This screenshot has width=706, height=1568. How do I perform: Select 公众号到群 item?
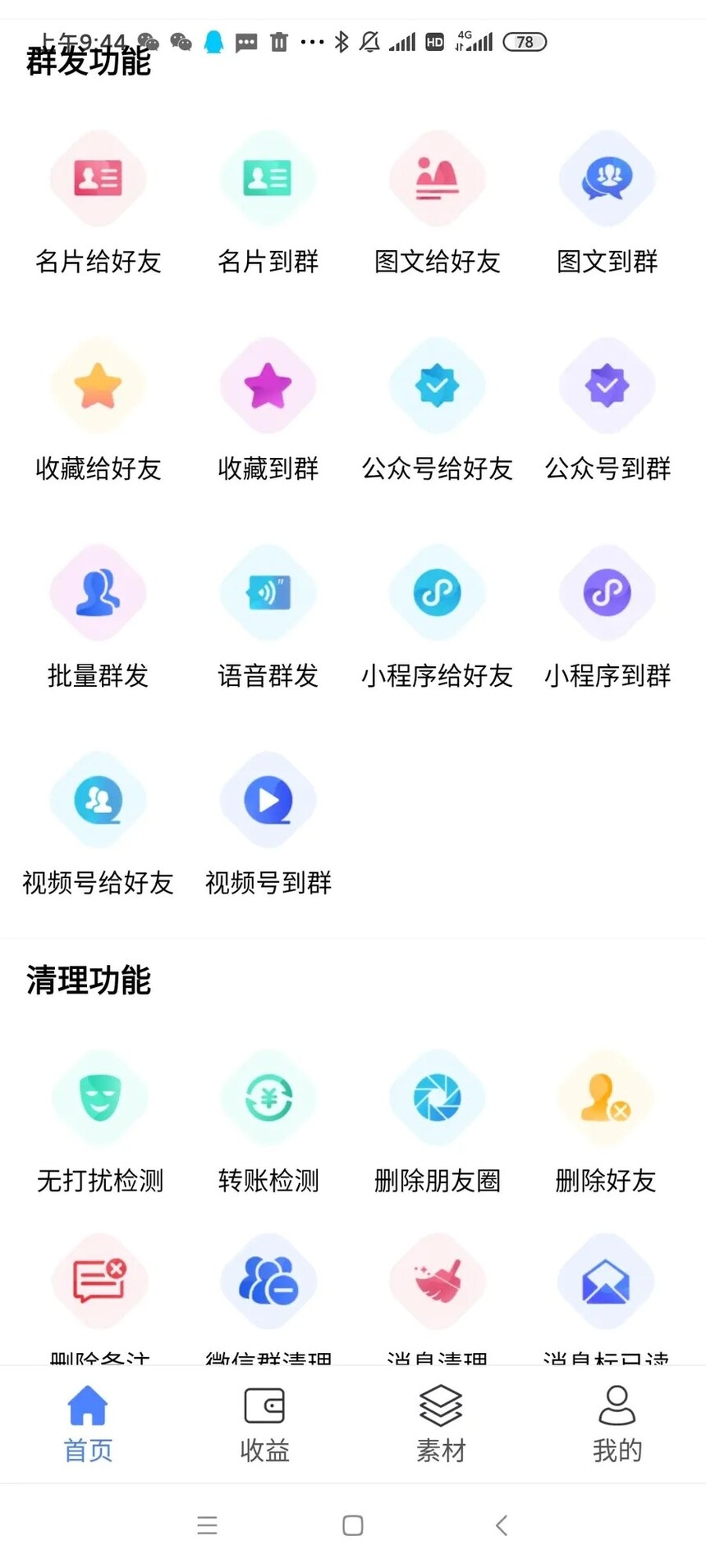point(607,409)
